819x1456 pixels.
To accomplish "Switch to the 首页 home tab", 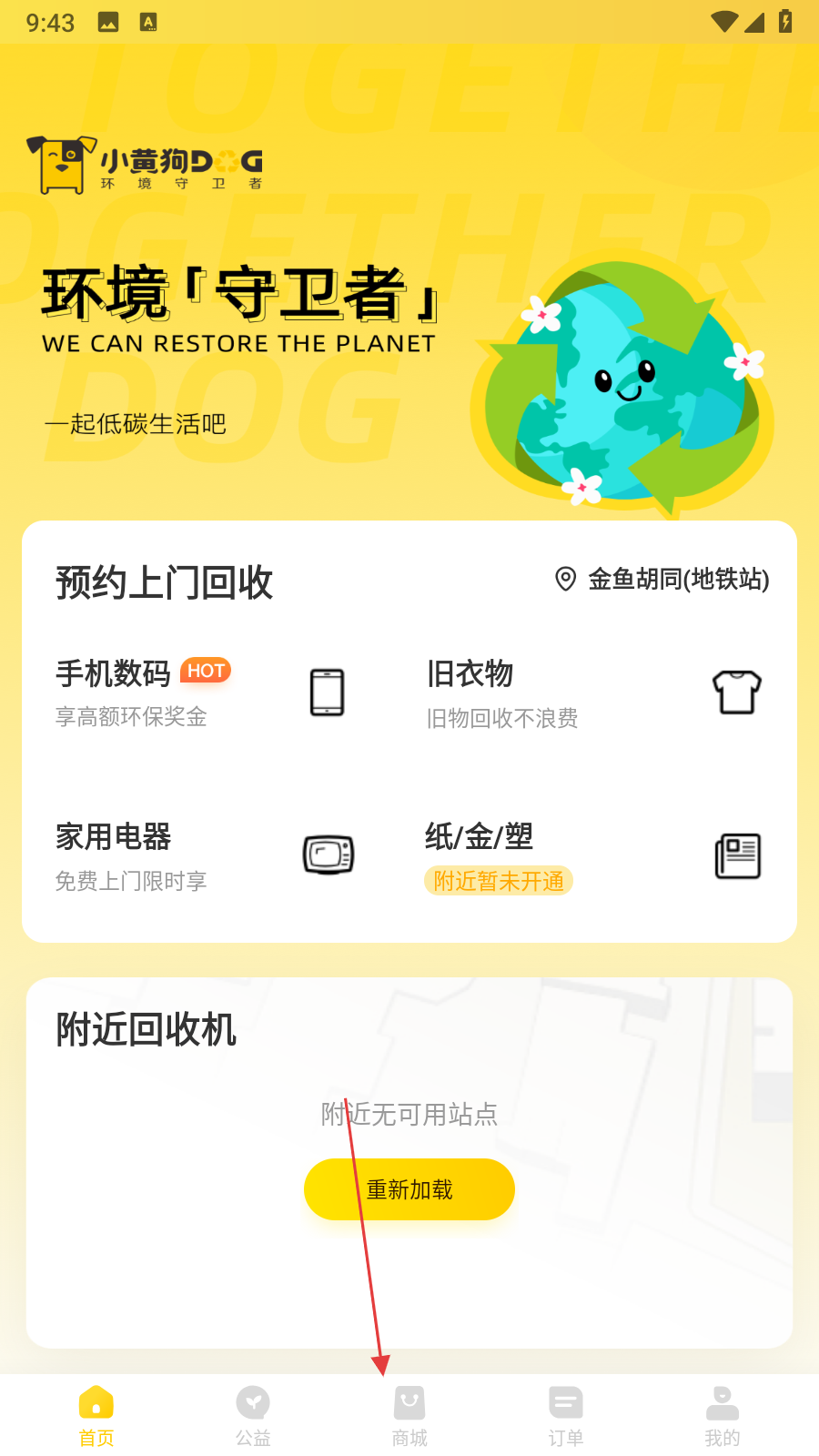I will point(96,1415).
